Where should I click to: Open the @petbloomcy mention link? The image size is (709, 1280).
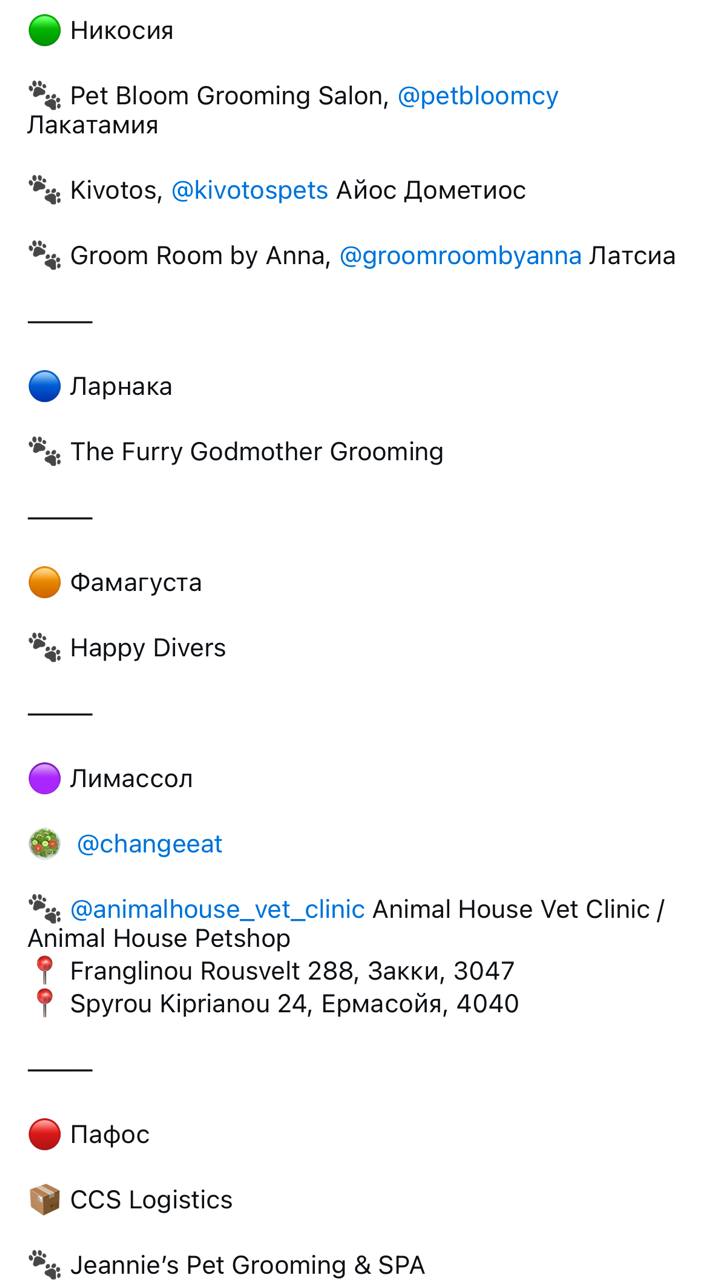(x=478, y=97)
